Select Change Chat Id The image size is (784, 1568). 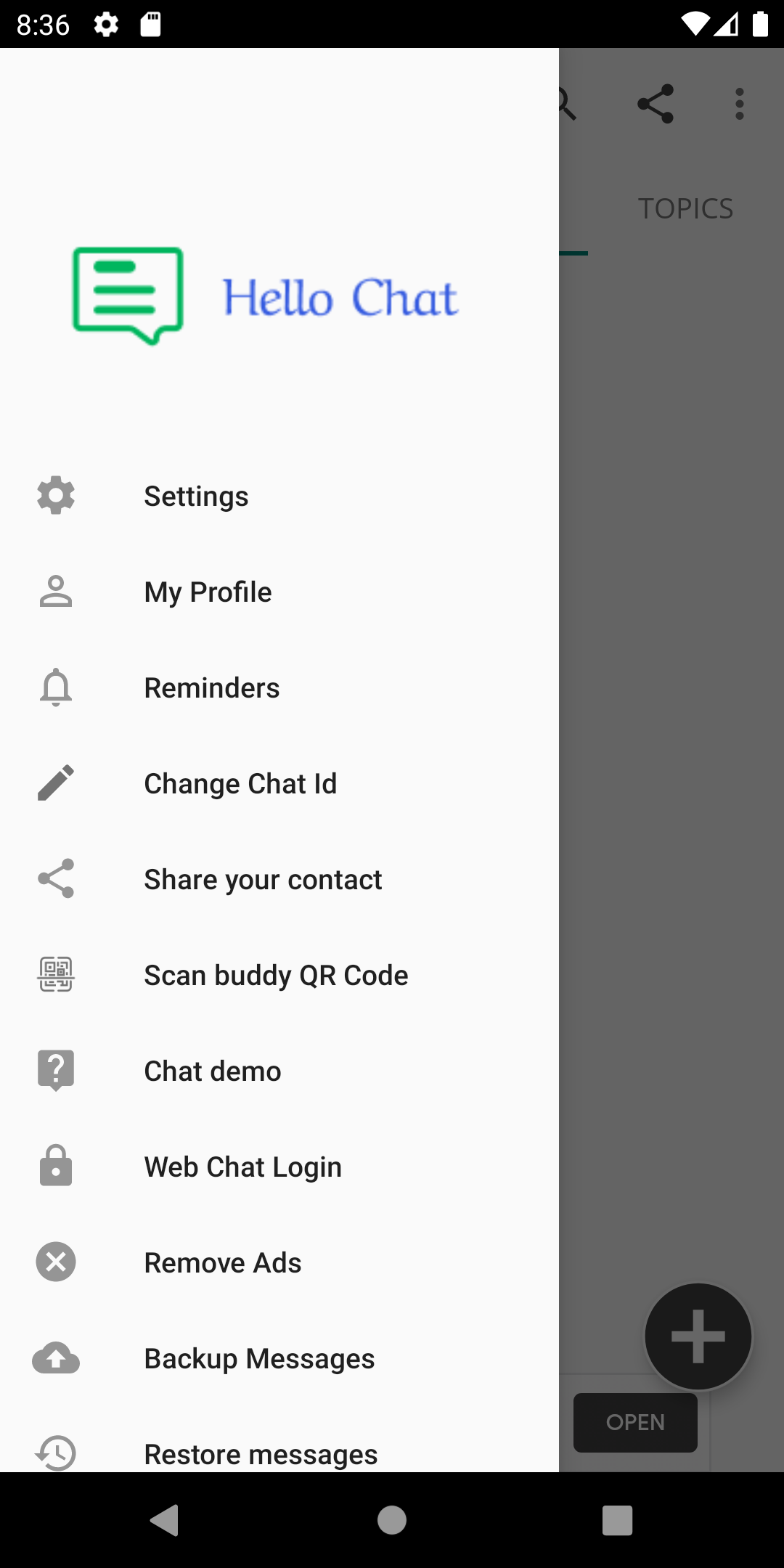click(x=279, y=784)
